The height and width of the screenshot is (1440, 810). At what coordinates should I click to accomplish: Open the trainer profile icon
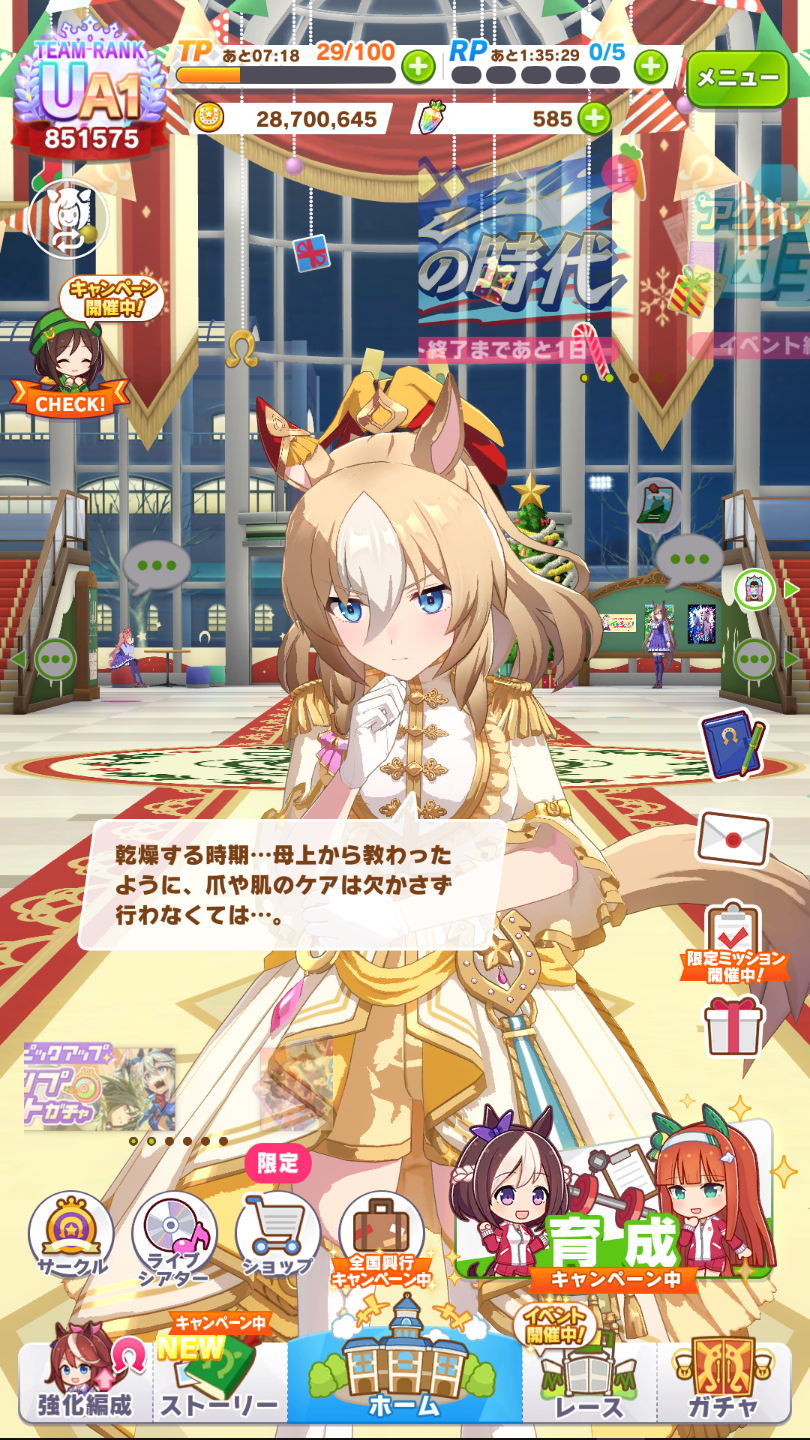(x=68, y=218)
